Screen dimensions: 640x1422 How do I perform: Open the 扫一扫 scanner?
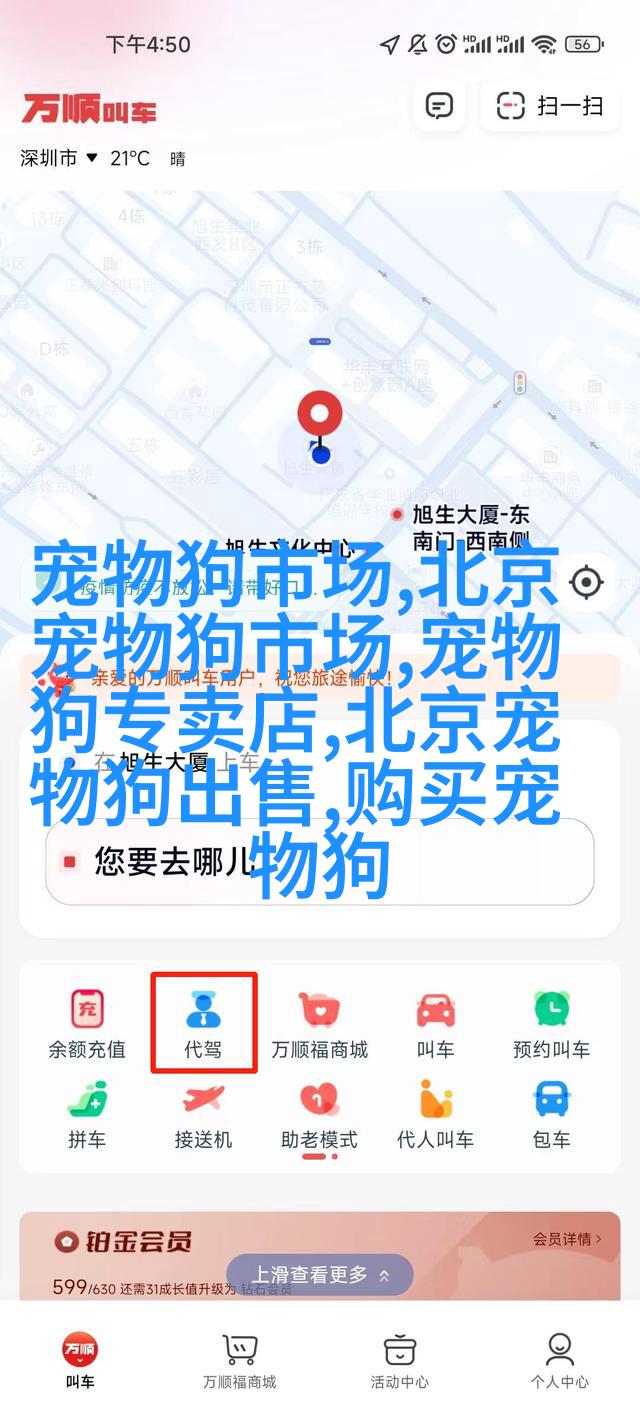pos(550,106)
